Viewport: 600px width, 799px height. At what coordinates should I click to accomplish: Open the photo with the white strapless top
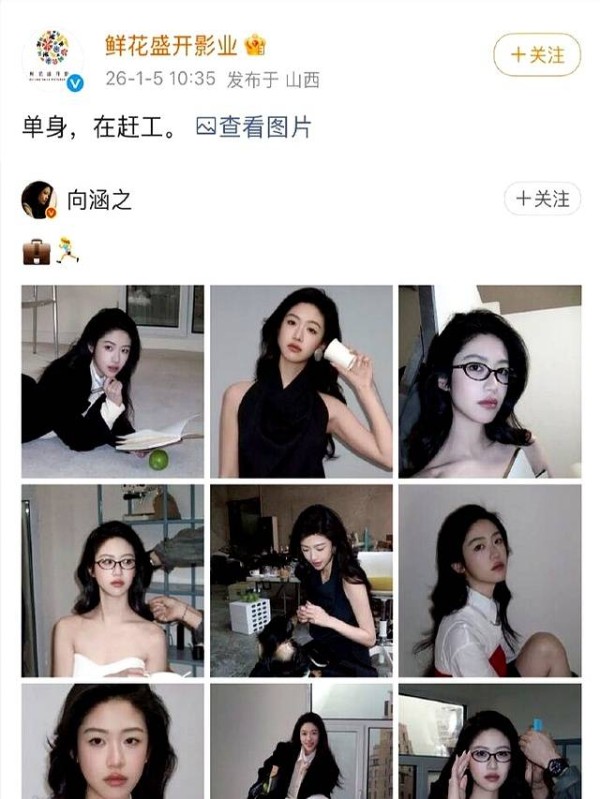tap(112, 581)
